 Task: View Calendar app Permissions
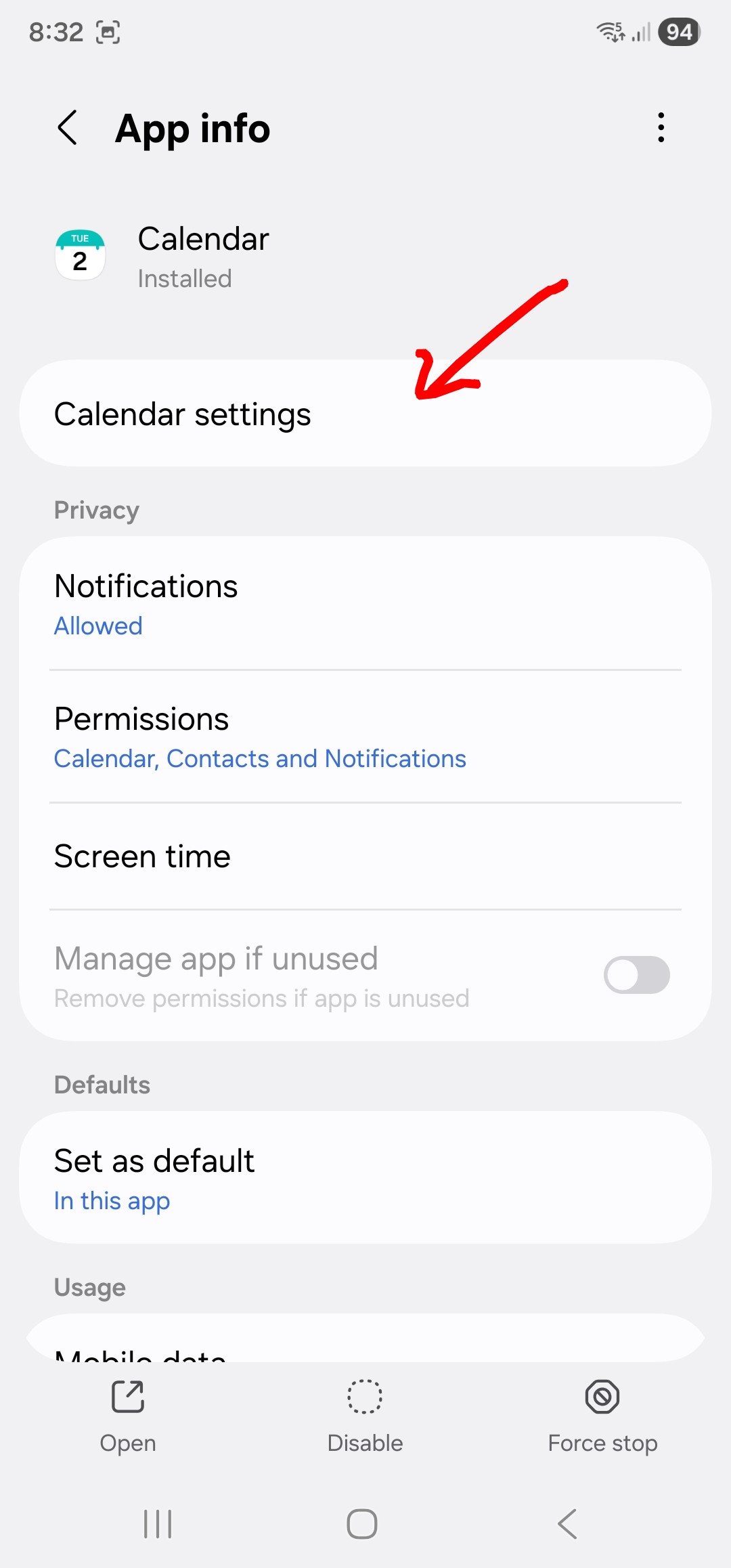coord(365,737)
